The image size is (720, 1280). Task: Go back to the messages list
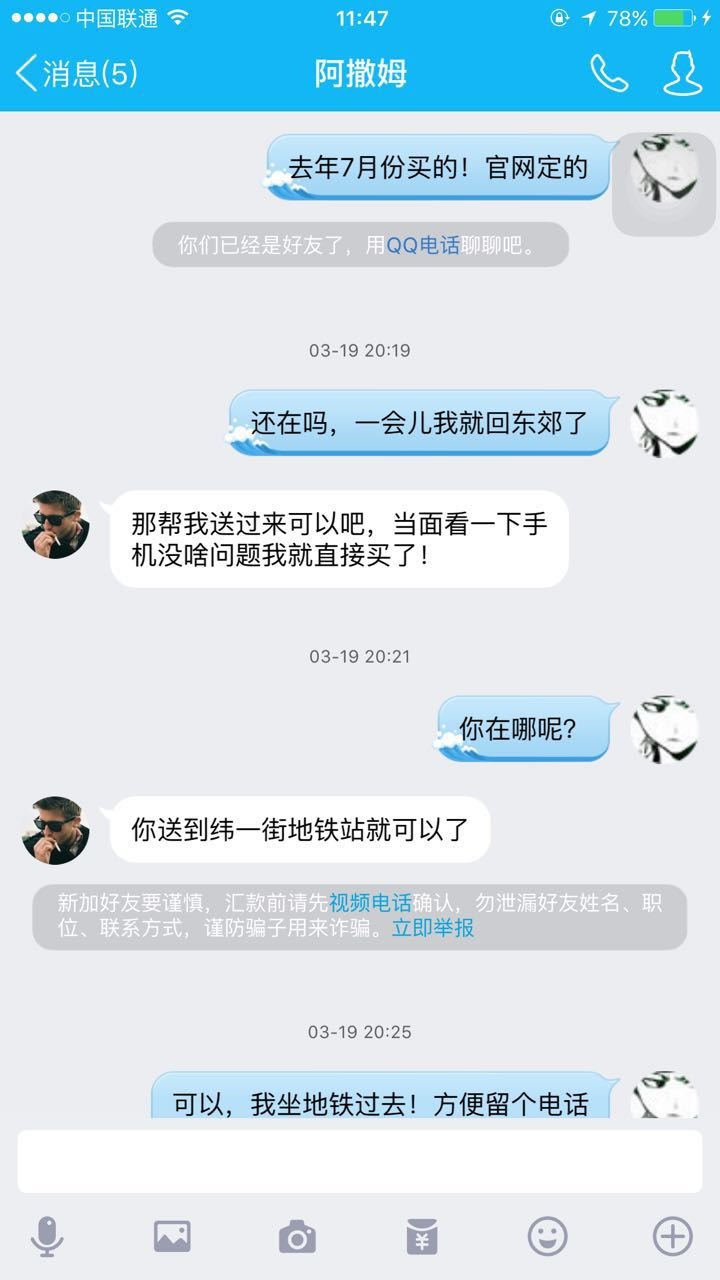point(75,74)
